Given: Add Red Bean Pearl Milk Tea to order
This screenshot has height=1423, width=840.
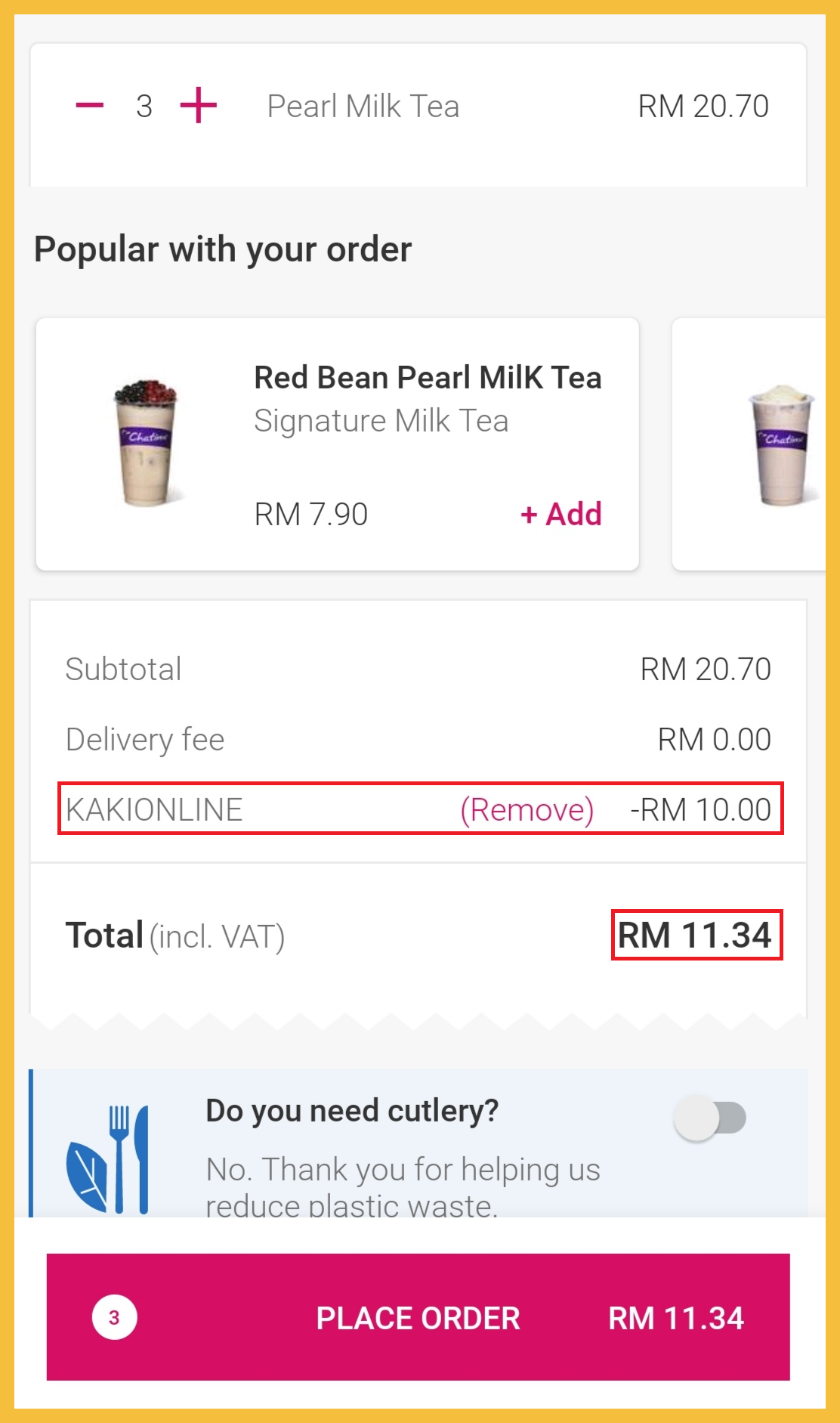Looking at the screenshot, I should pyautogui.click(x=561, y=514).
